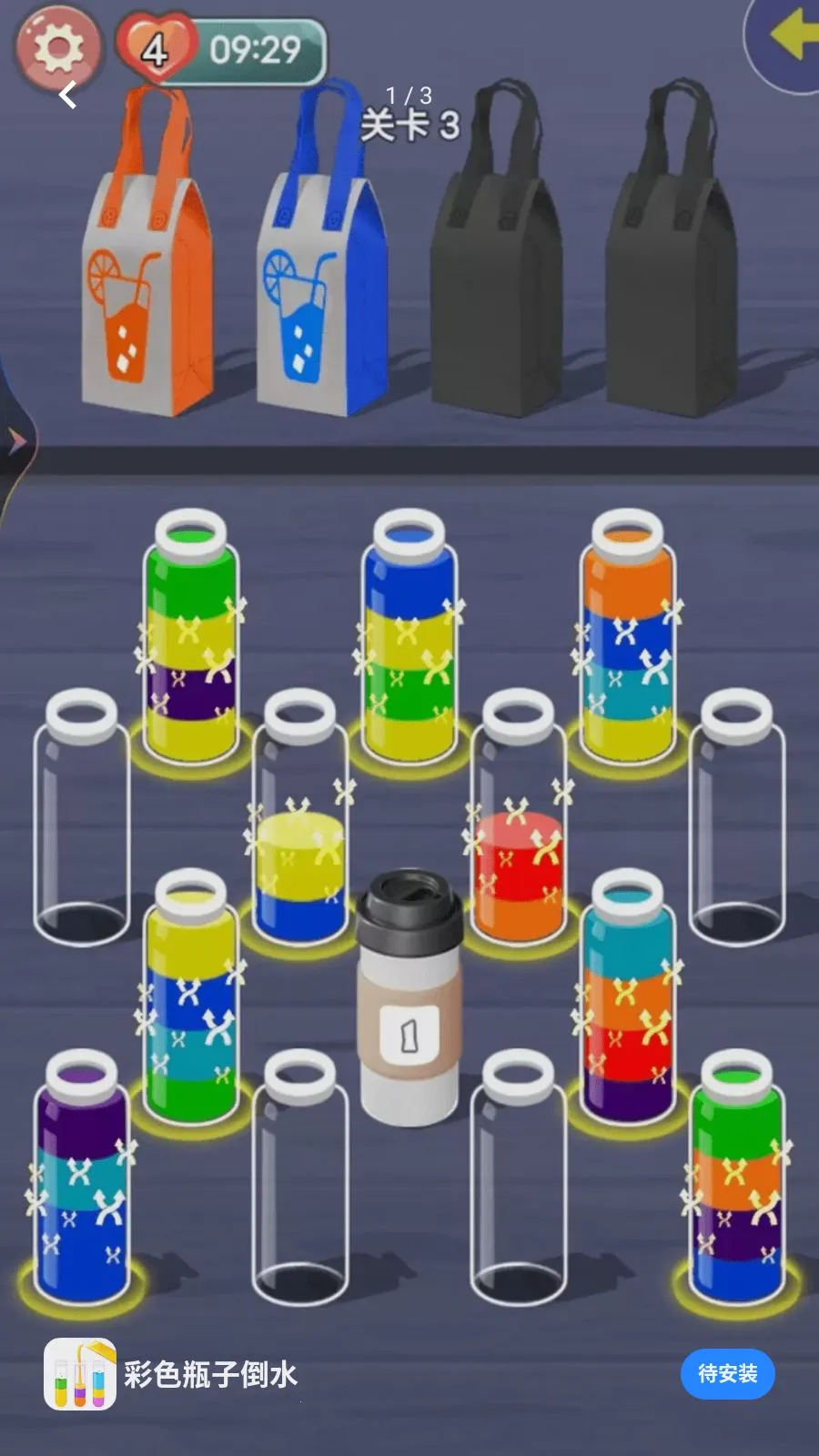Select the bottle with blue liquid on top
This screenshot has height=1456, width=819.
click(x=409, y=637)
